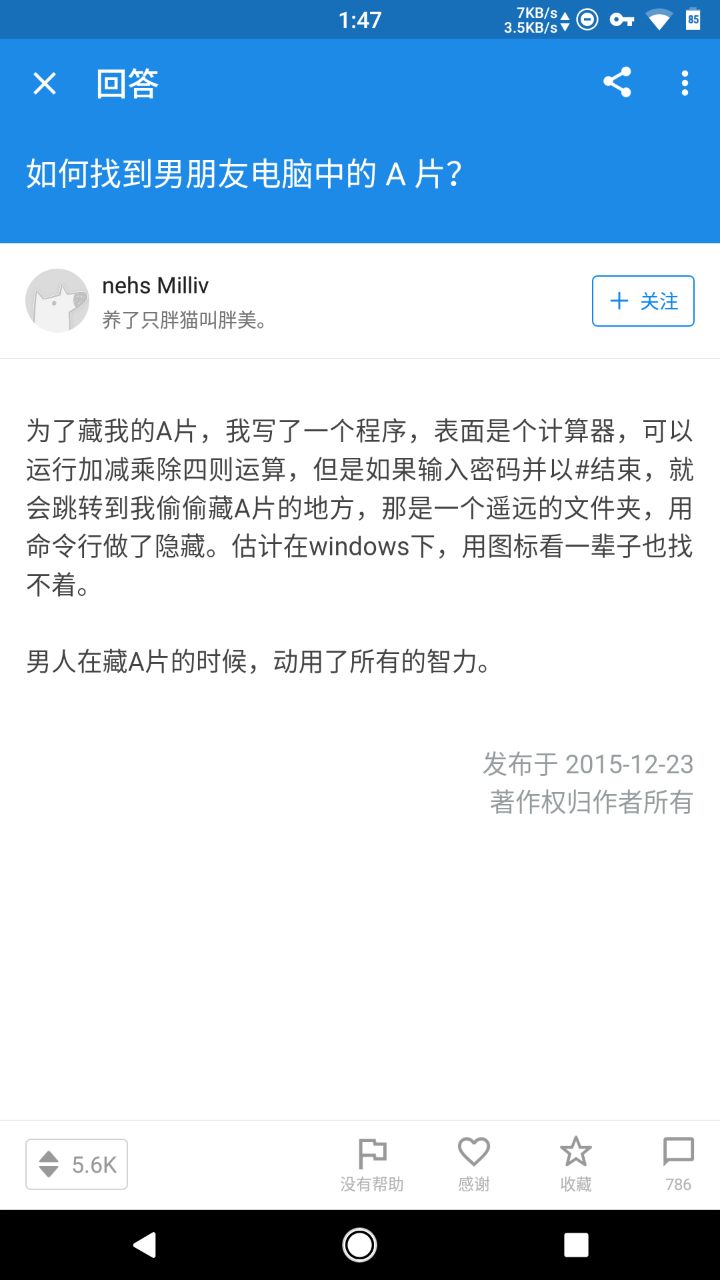Mark answer as 没有帮助
This screenshot has width=720, height=1280.
(x=372, y=1164)
